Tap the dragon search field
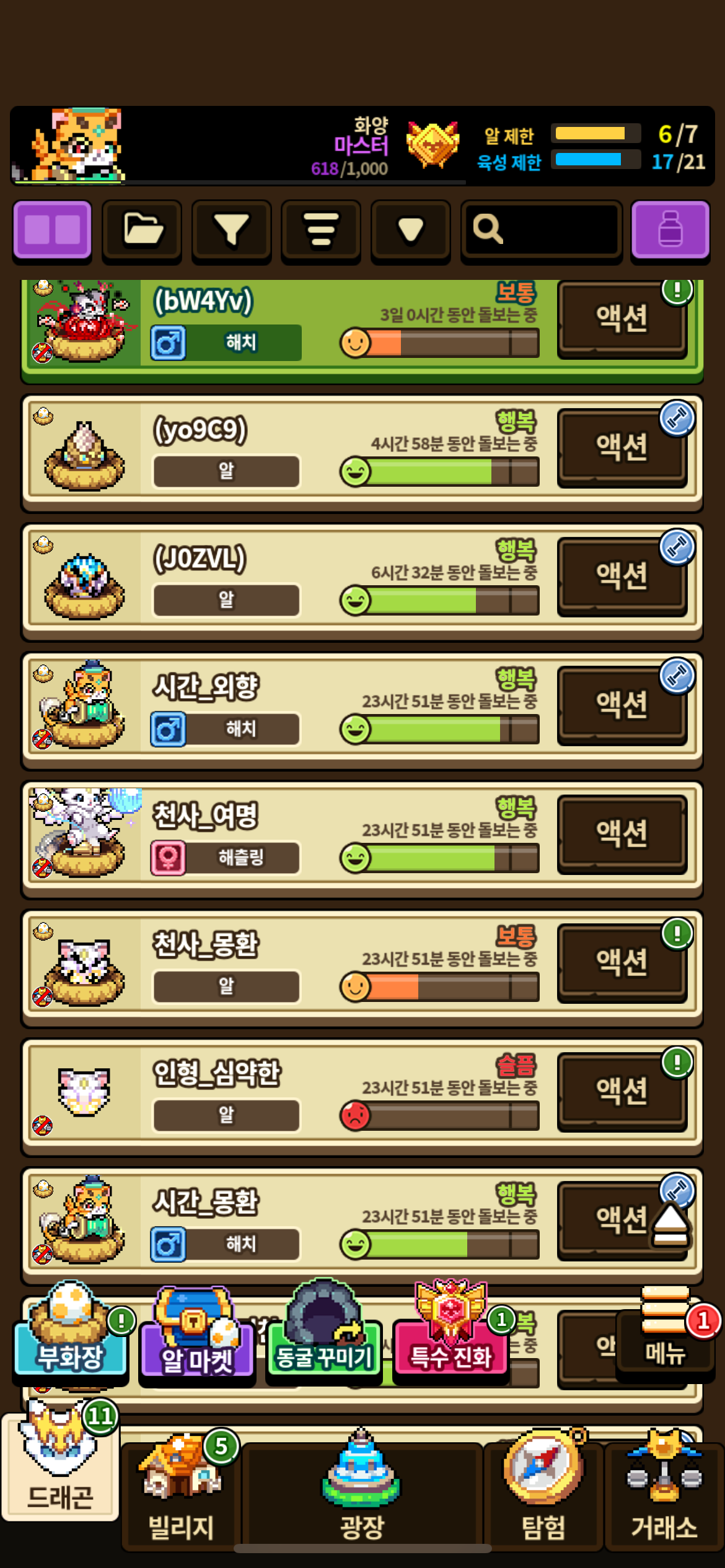 point(551,229)
